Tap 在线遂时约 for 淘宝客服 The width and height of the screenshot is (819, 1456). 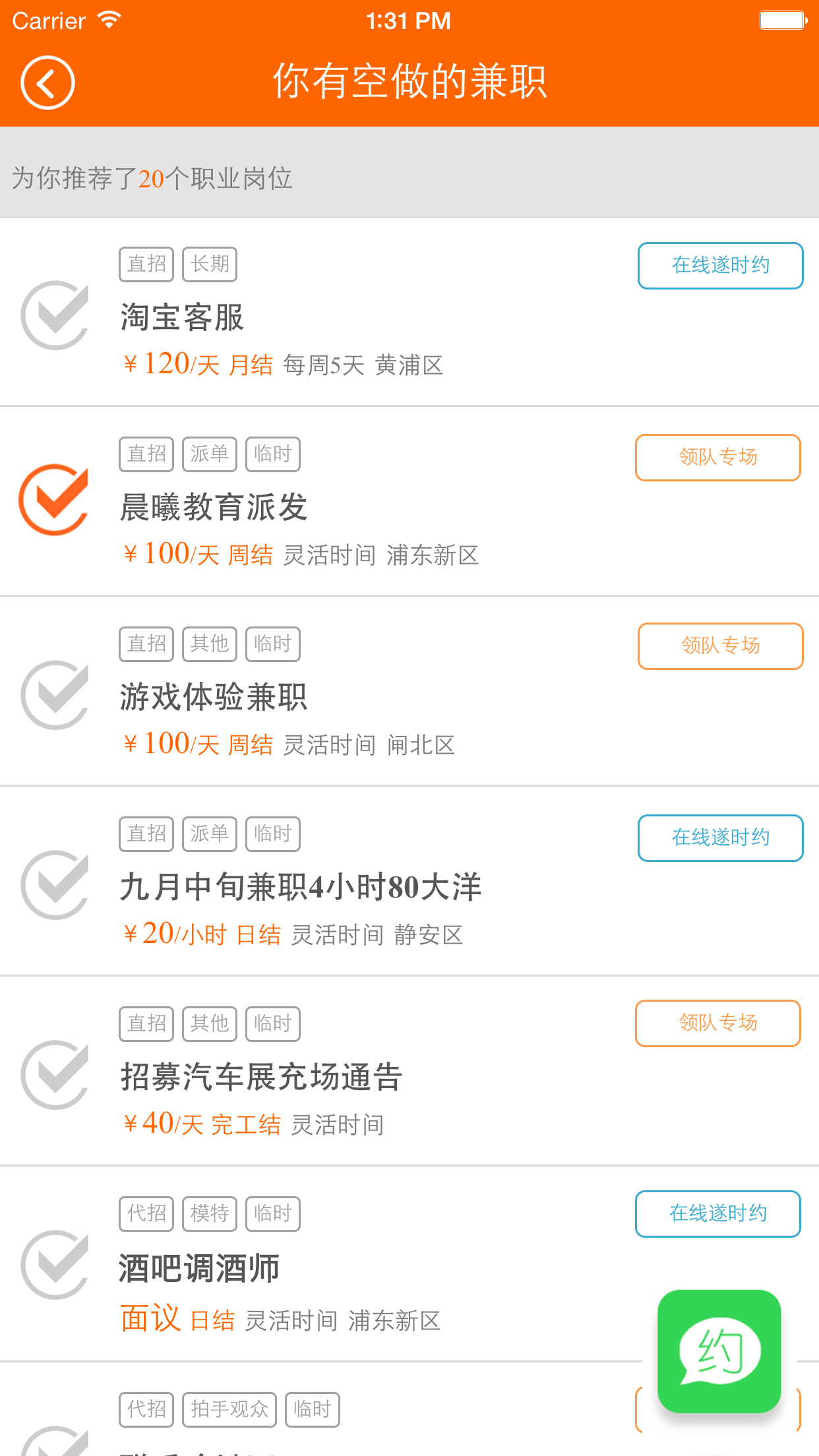[720, 266]
